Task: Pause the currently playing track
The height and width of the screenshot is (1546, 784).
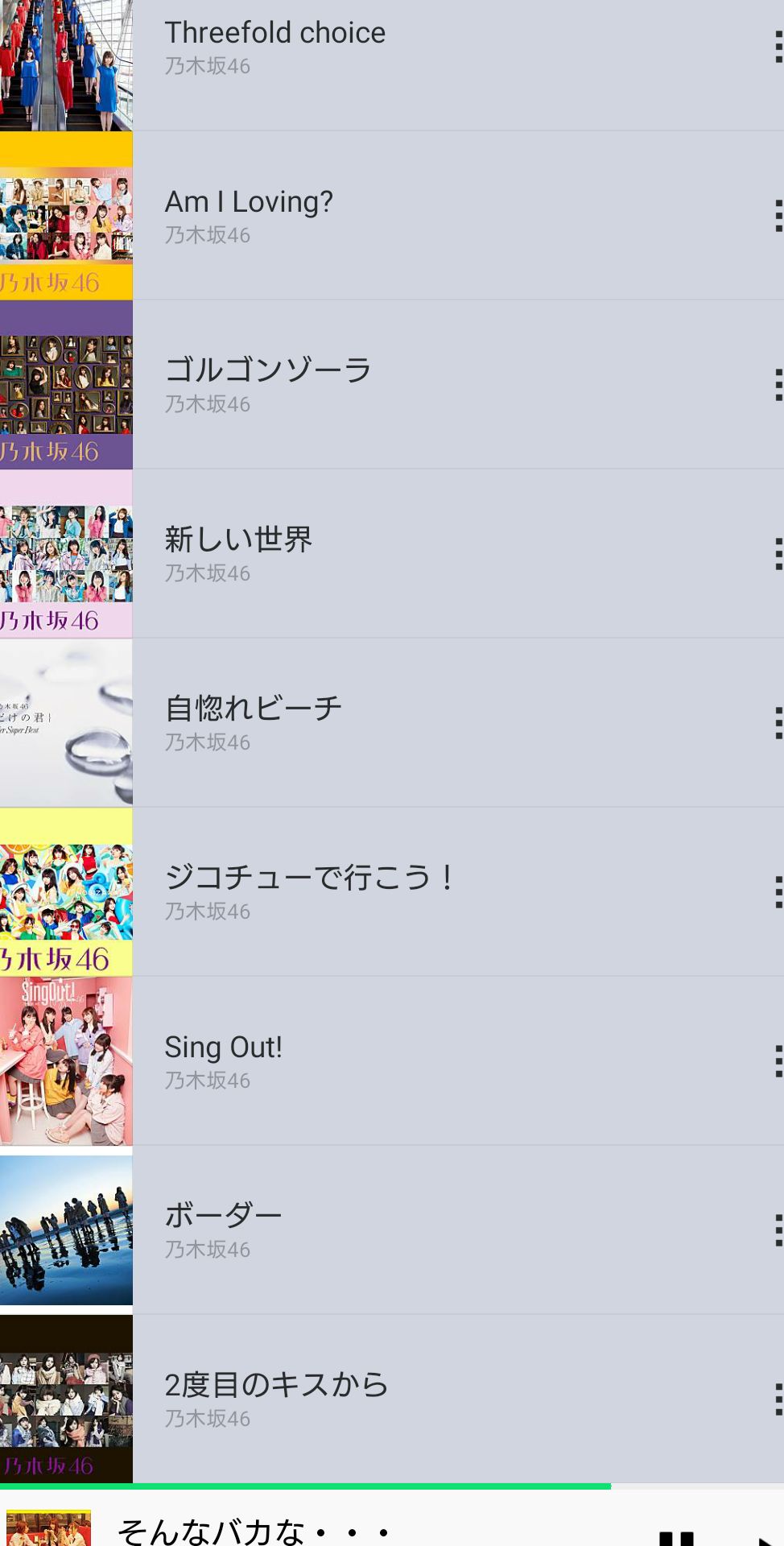Action: pyautogui.click(x=676, y=1535)
